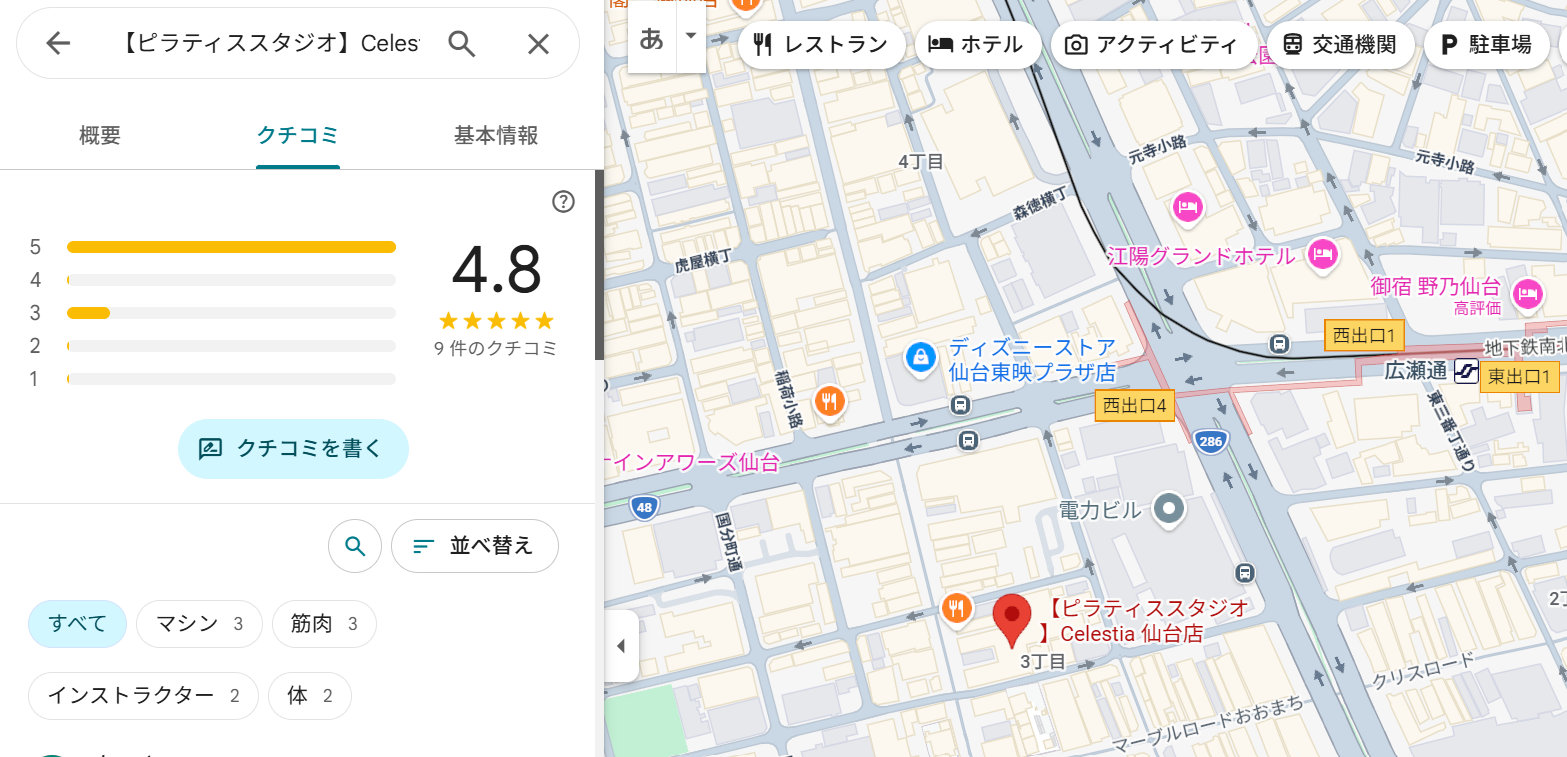Filter reviews by マシン chip

(x=199, y=624)
